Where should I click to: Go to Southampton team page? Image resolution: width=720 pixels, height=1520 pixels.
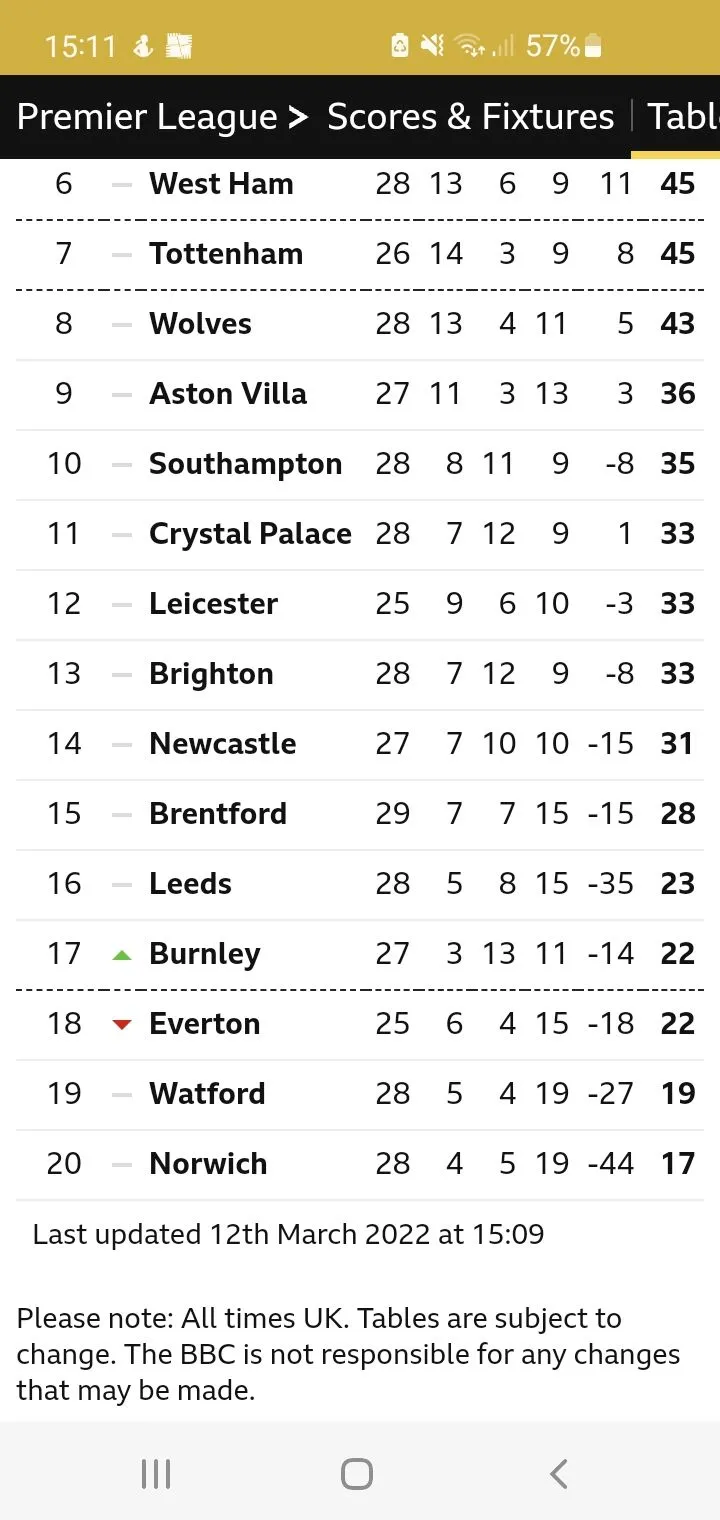click(245, 464)
